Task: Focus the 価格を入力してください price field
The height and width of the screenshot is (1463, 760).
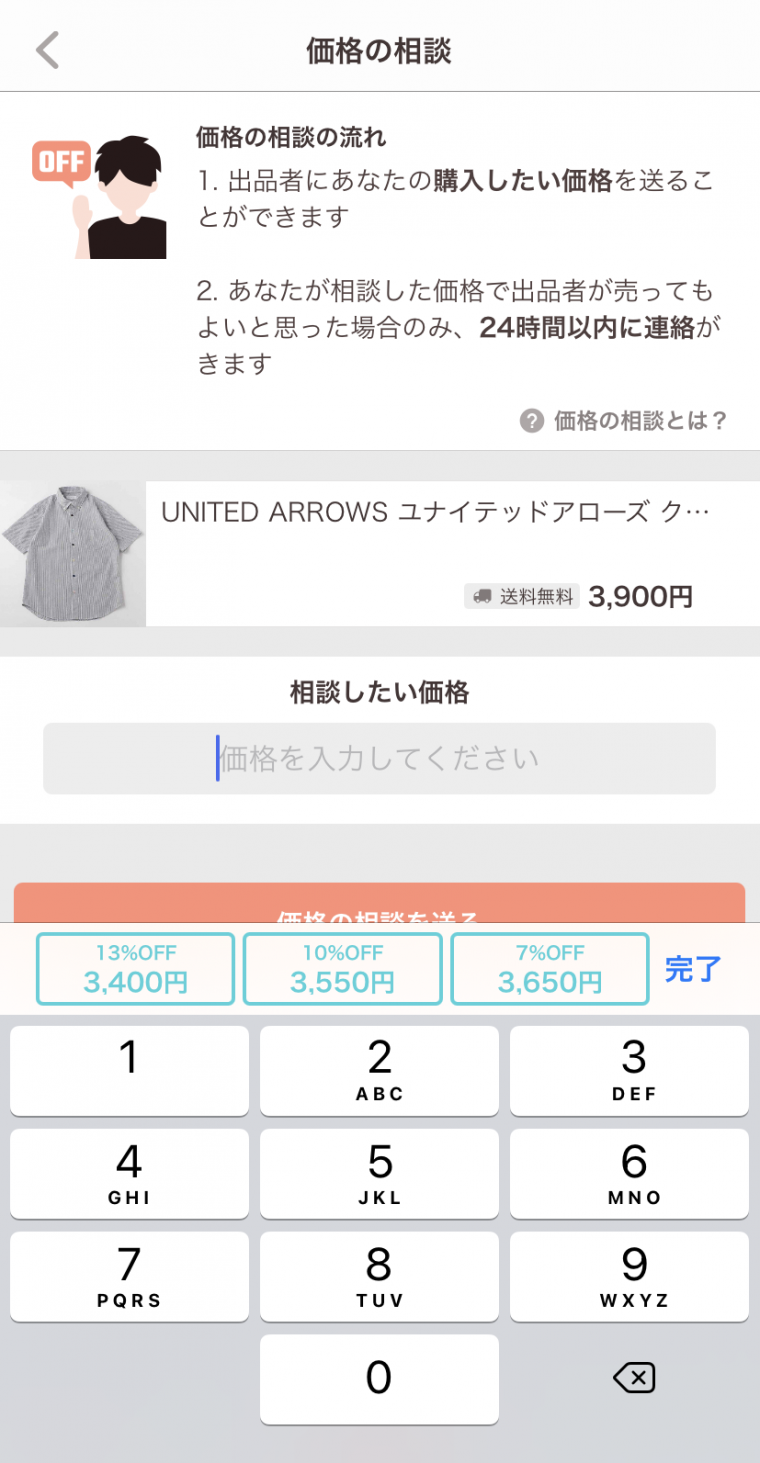Action: click(x=379, y=758)
